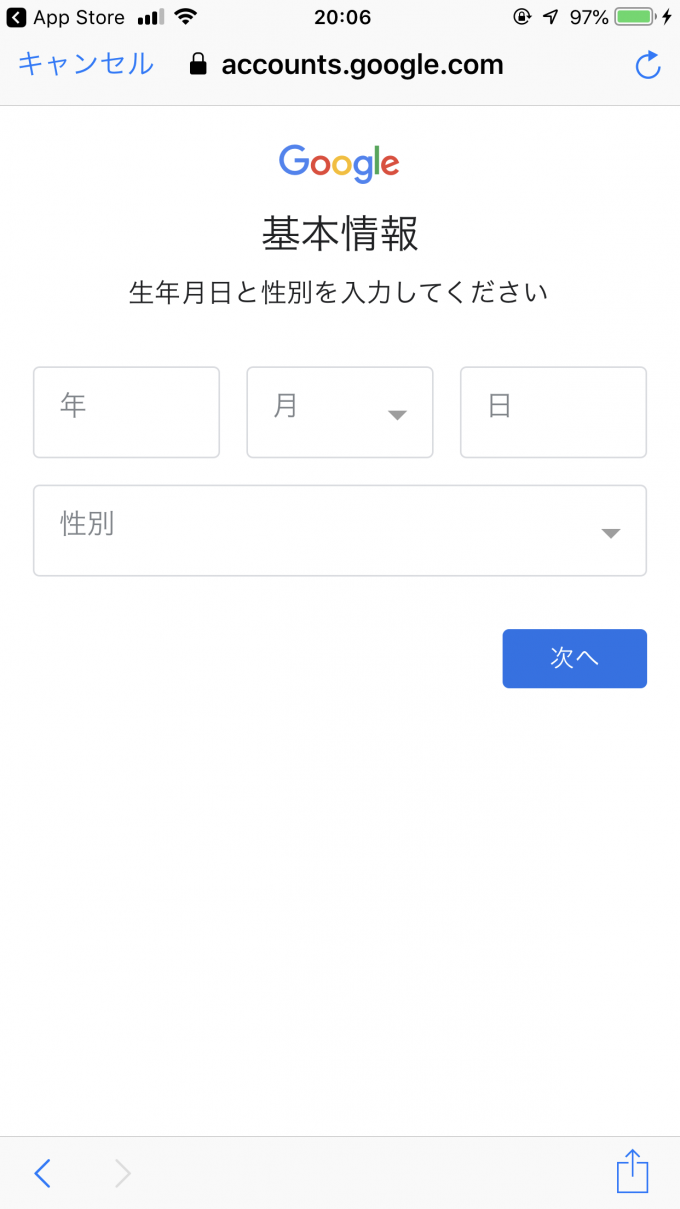This screenshot has width=680, height=1209.
Task: Focus the 年 (year) input field
Action: [126, 412]
